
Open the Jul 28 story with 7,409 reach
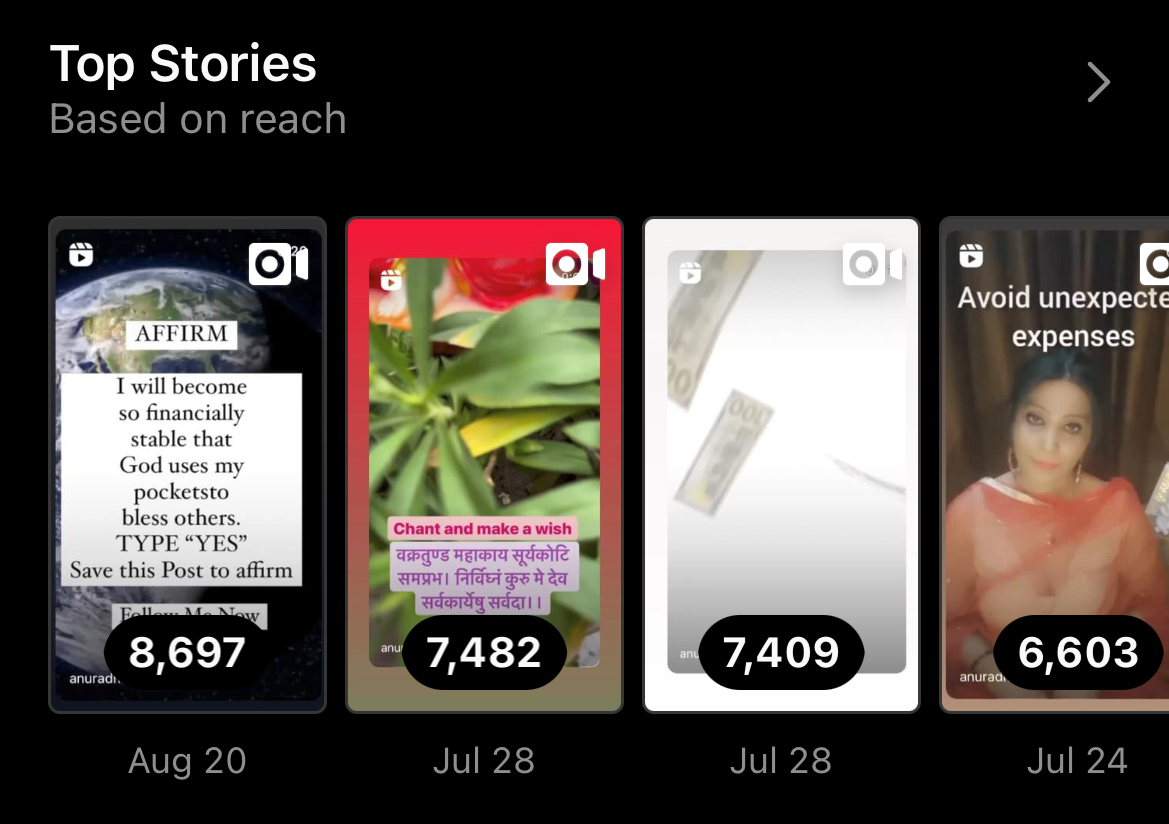[x=781, y=465]
